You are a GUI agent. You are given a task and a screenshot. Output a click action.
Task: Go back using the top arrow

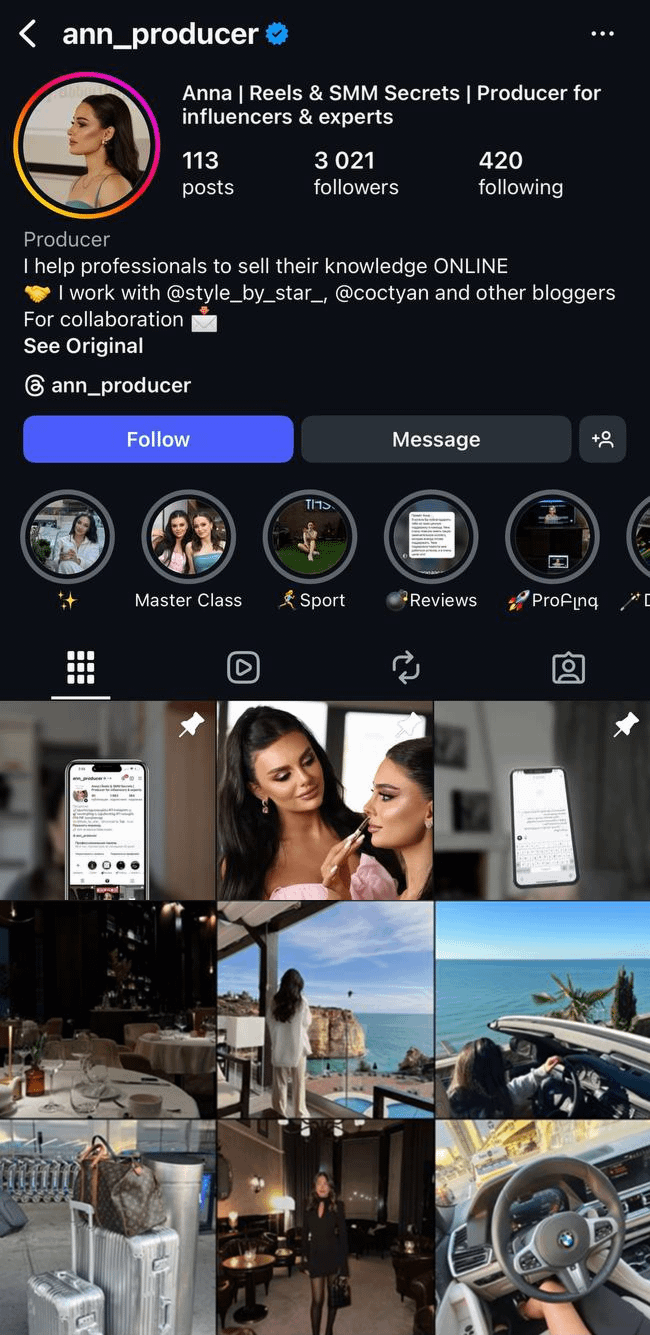click(28, 34)
